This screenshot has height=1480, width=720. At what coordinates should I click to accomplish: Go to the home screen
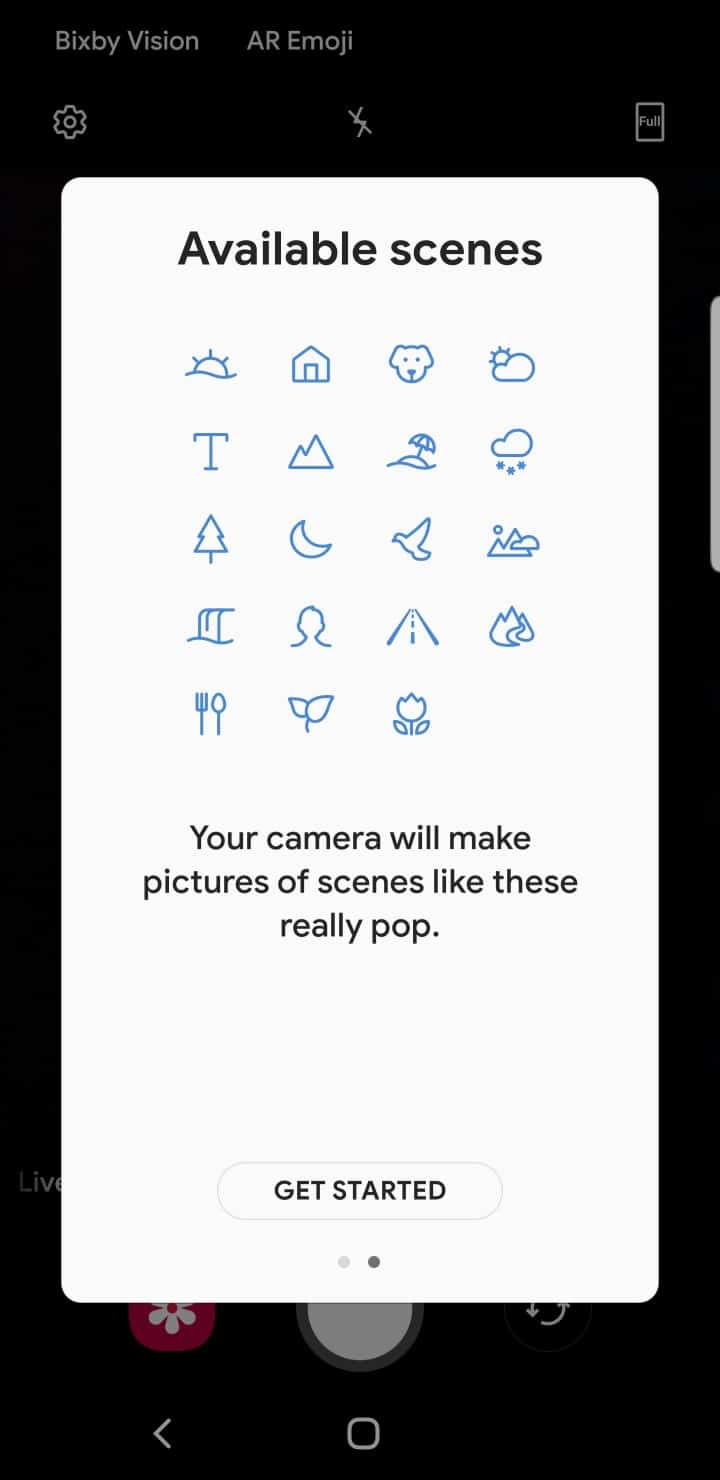coord(362,1433)
